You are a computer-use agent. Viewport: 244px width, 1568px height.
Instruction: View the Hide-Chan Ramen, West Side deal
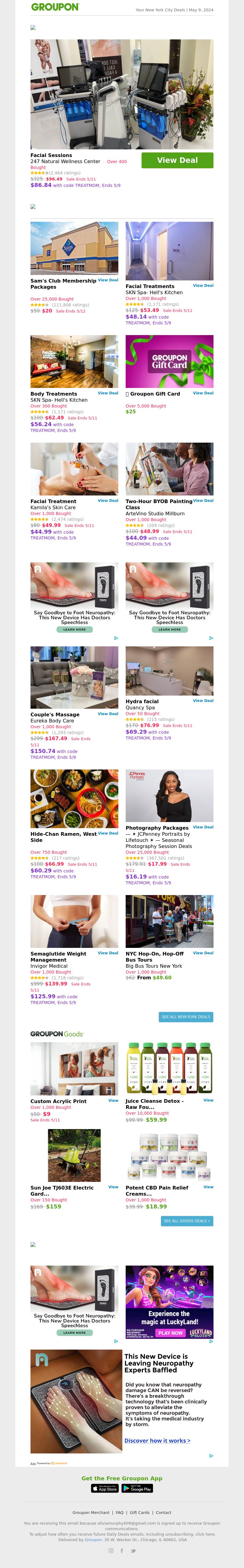[x=108, y=833]
